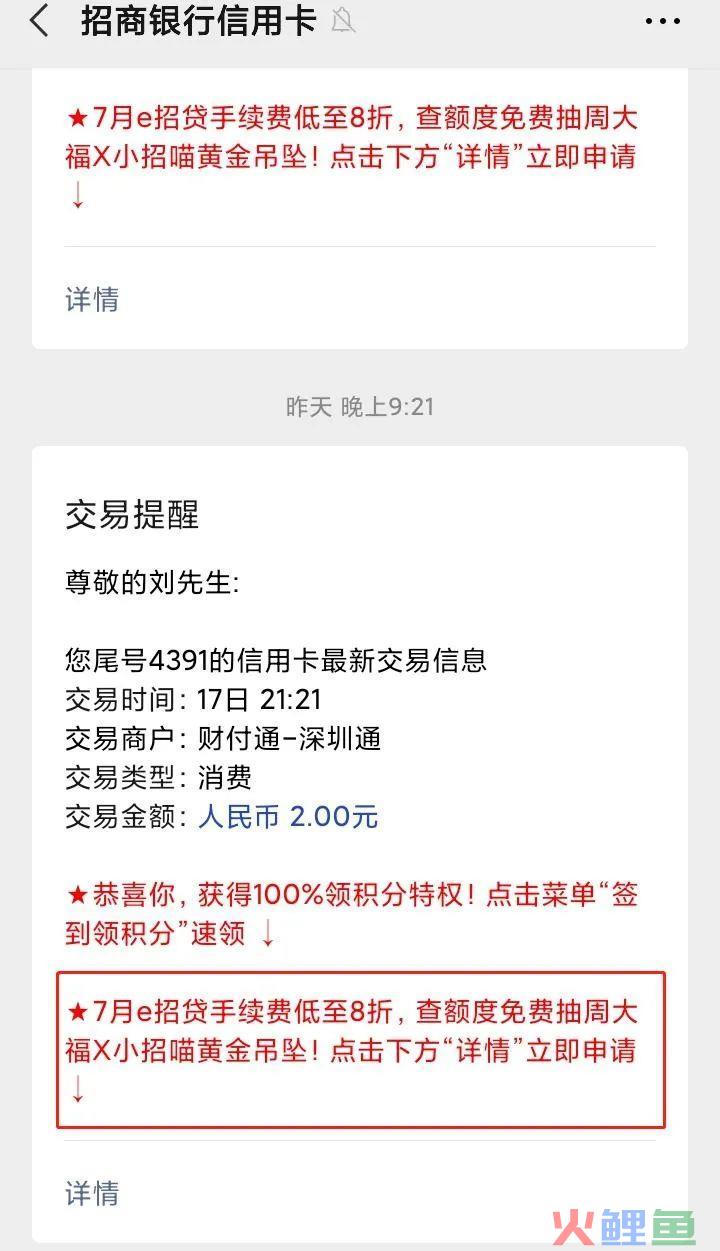Open 详情 under the 交易提醒 card
This screenshot has height=1251, width=720.
[x=92, y=1192]
